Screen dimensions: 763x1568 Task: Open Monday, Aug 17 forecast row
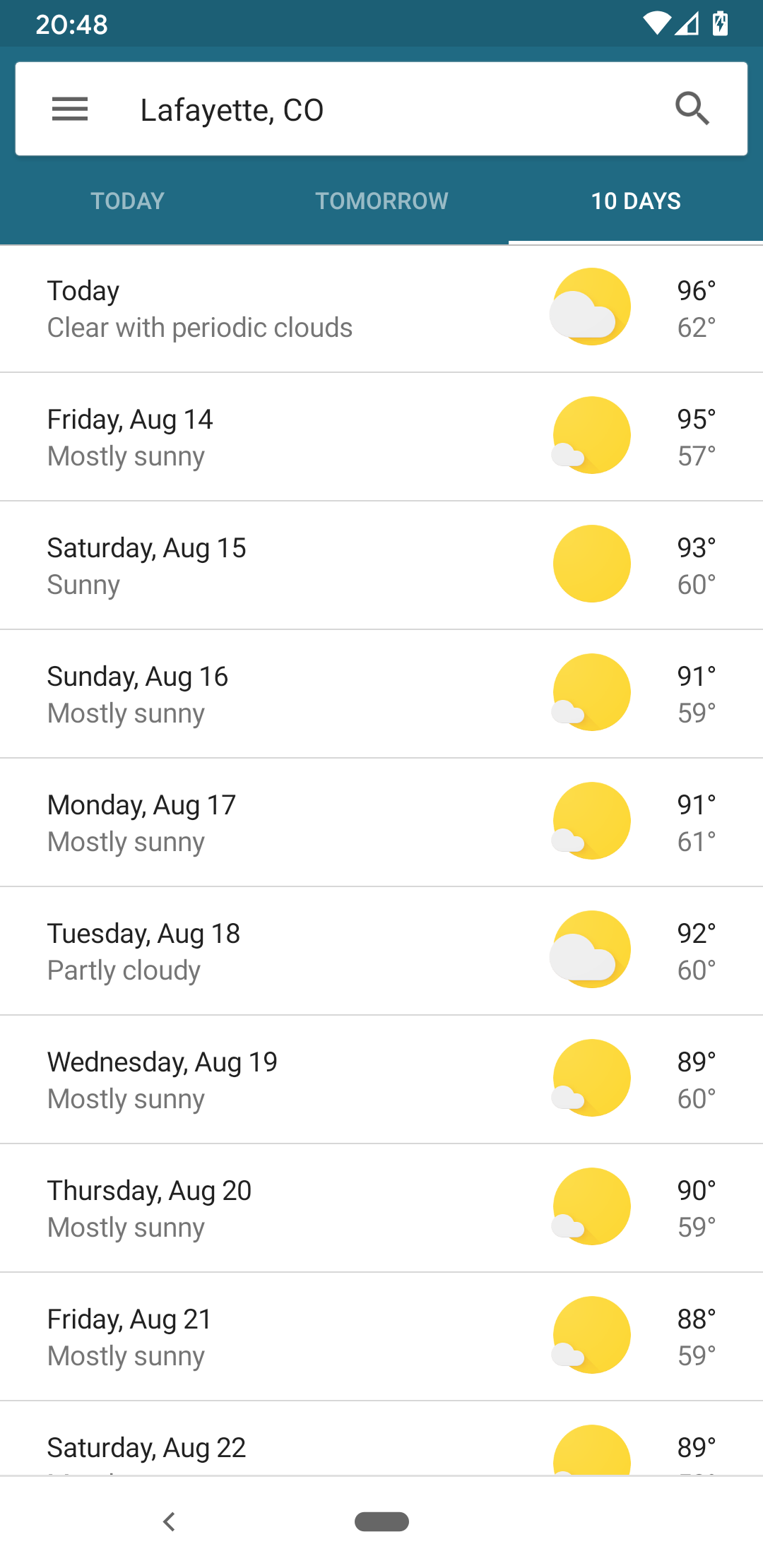[381, 823]
